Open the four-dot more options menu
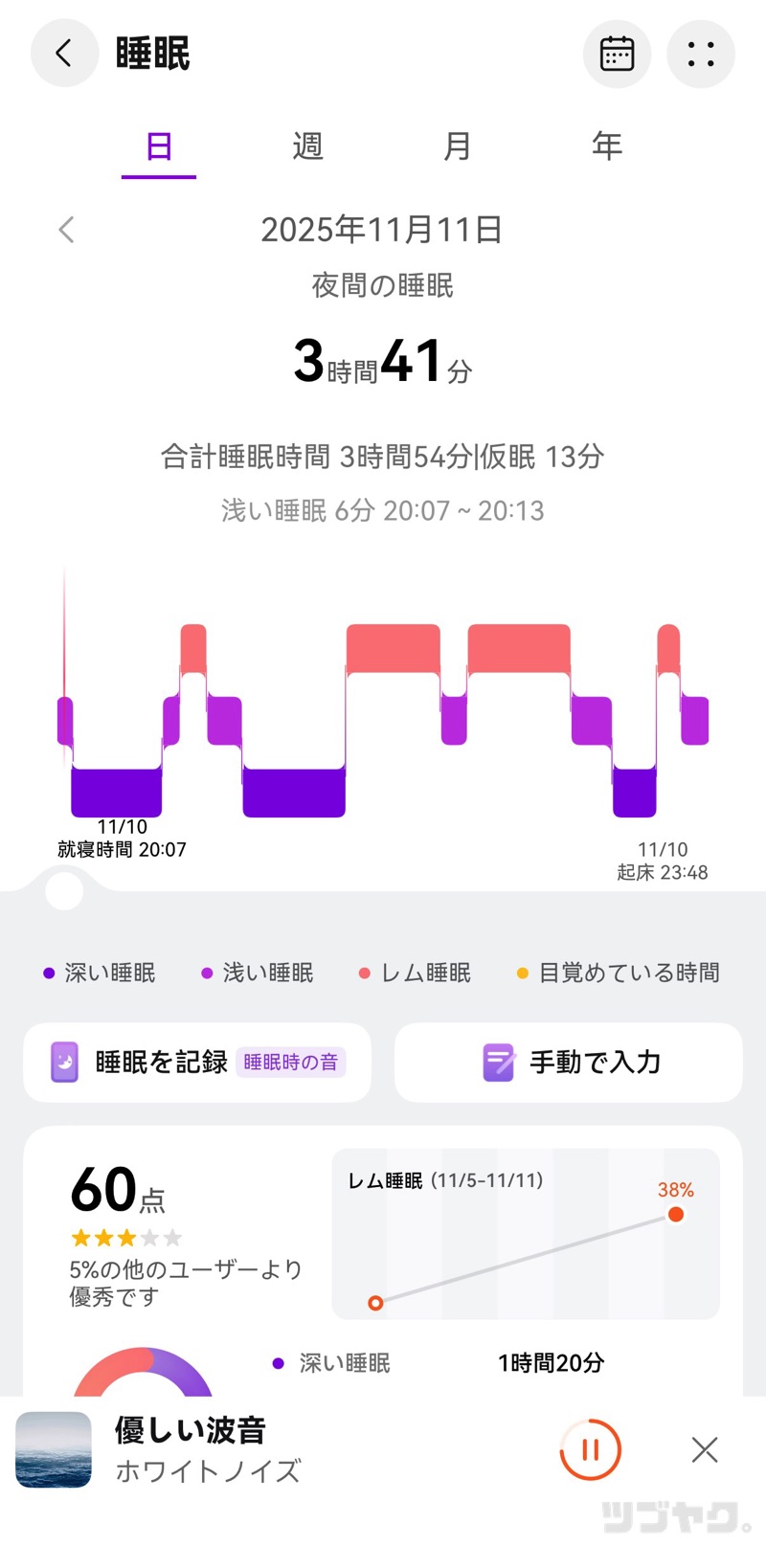Screen dimensions: 766x1568 [x=701, y=54]
